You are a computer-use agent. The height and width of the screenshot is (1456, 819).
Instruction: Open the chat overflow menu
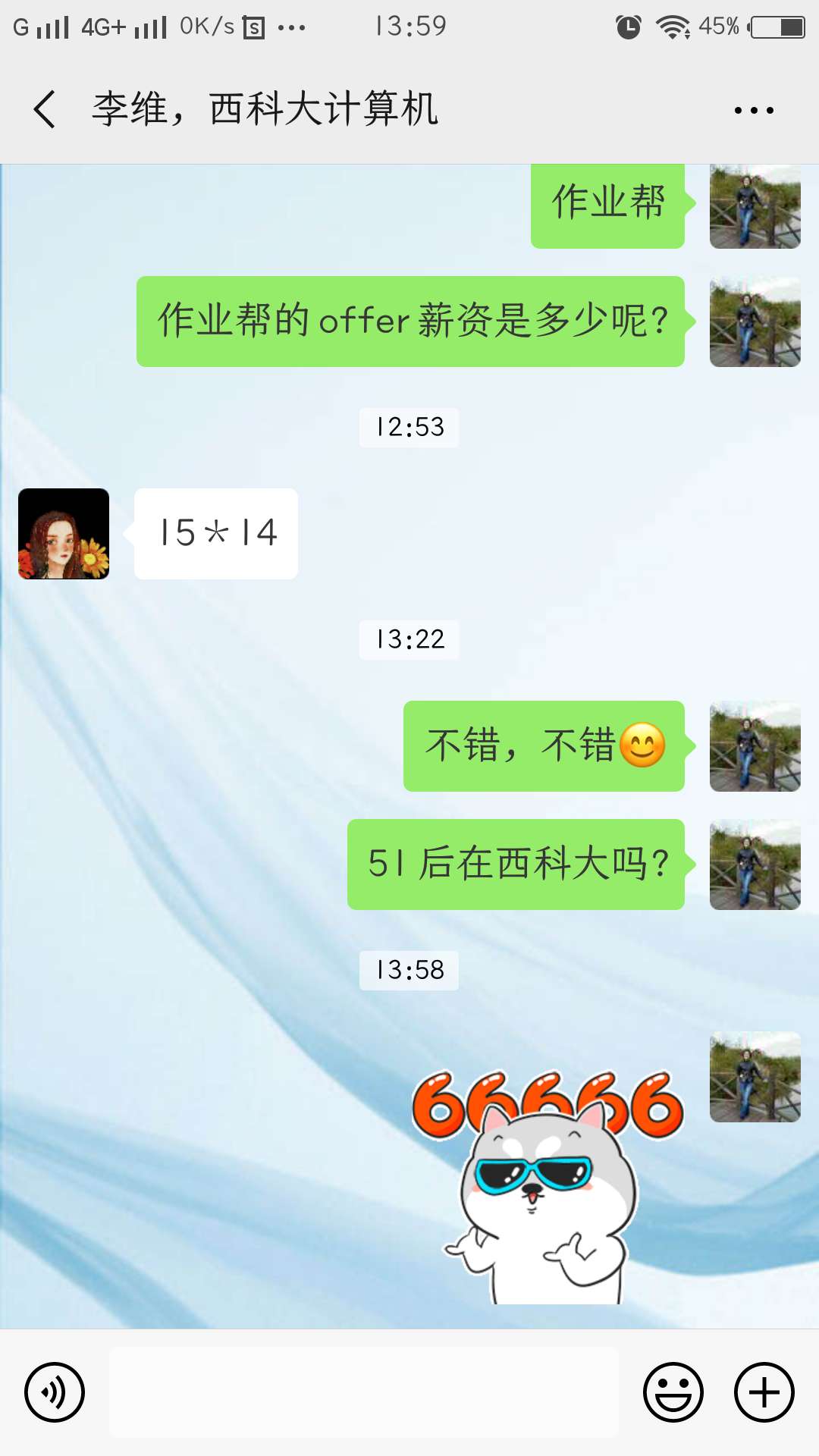[753, 111]
